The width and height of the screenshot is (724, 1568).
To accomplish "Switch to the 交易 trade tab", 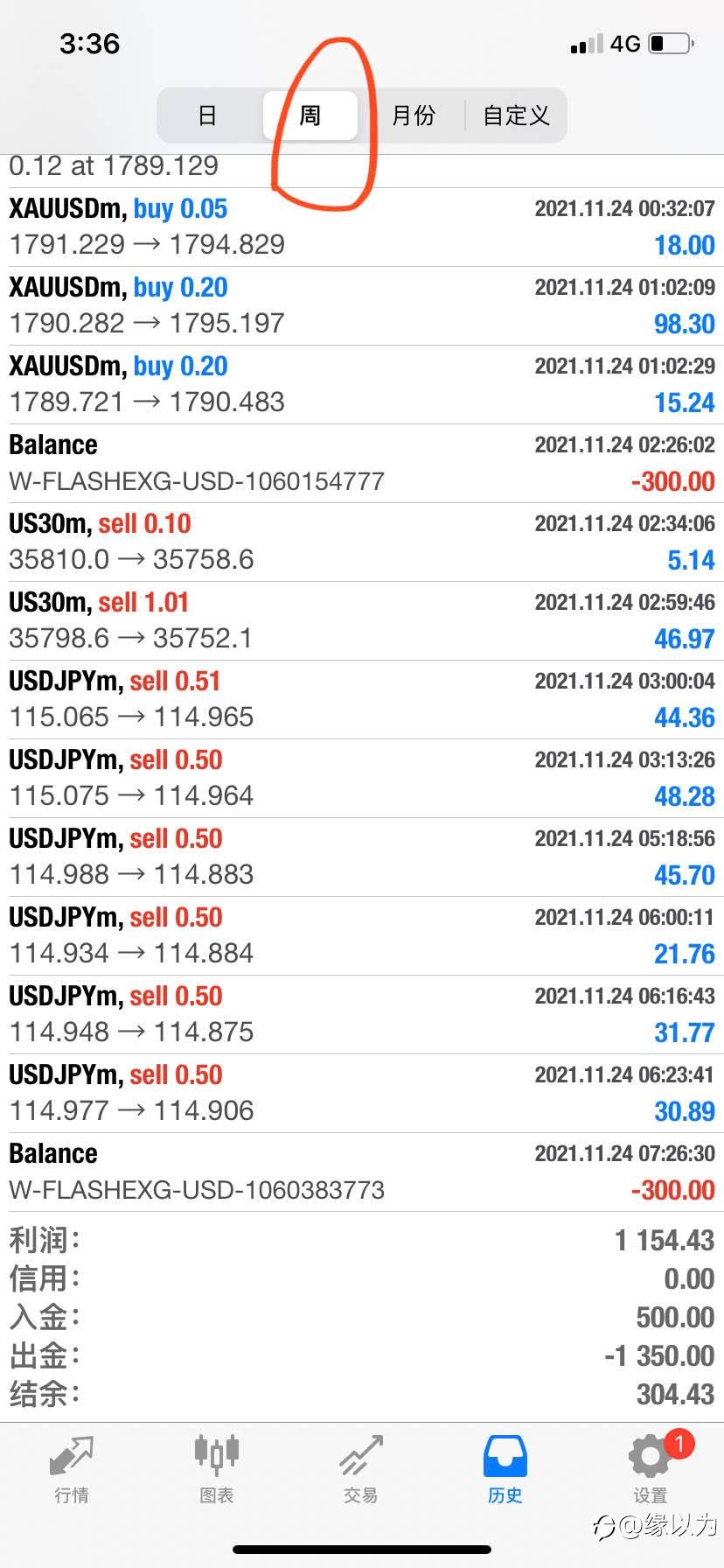I will click(361, 1471).
